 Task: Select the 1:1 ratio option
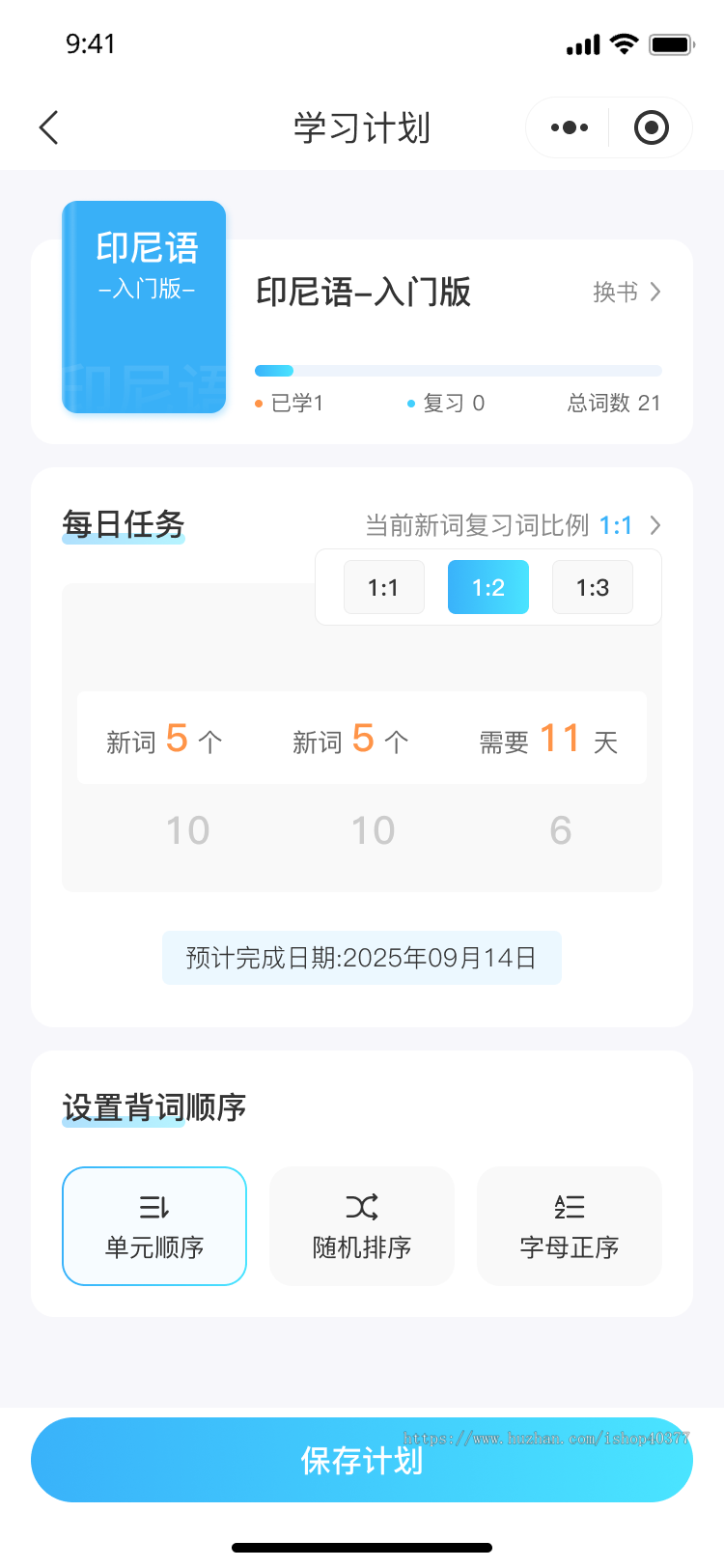click(x=383, y=587)
